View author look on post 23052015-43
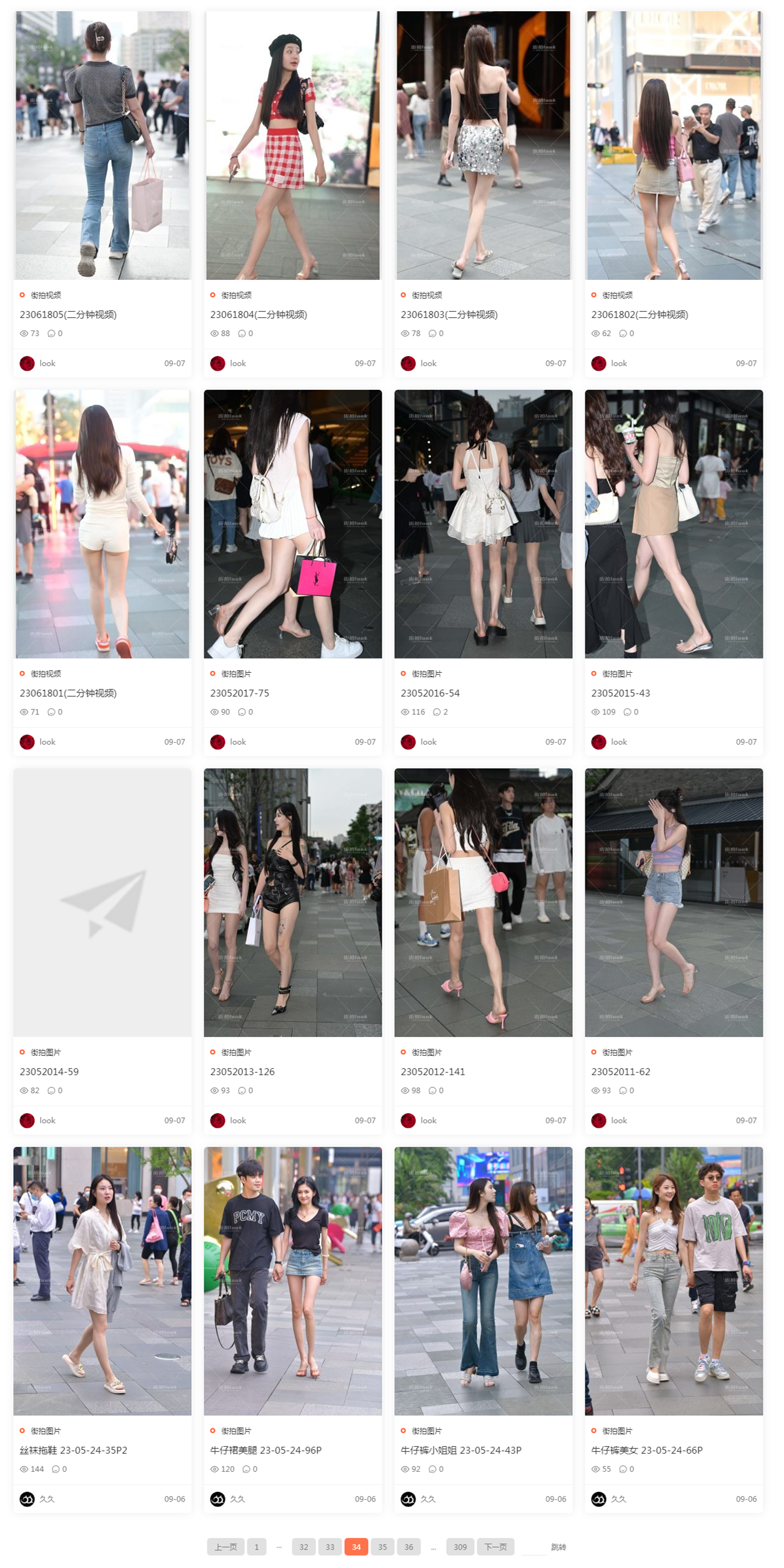The image size is (784, 1568). click(618, 742)
